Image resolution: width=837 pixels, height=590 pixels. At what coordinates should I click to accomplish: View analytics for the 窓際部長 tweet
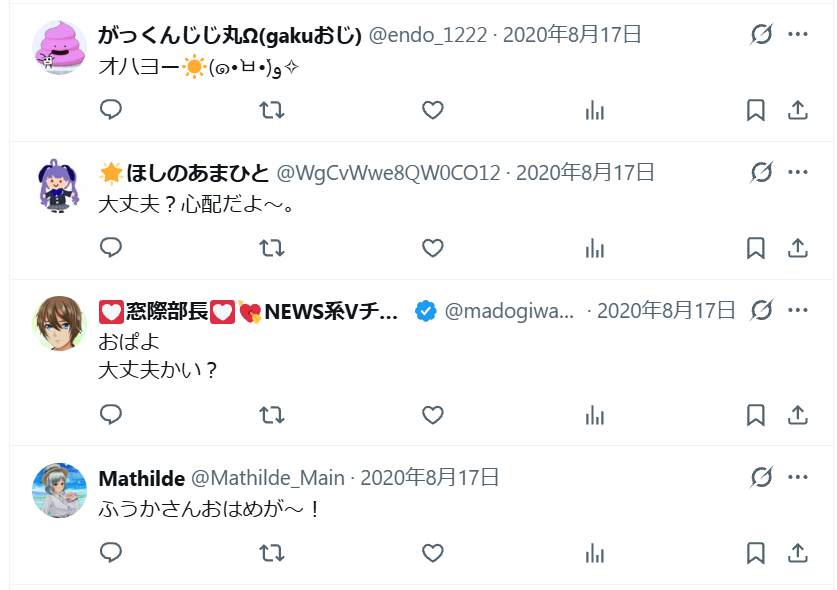coord(595,415)
